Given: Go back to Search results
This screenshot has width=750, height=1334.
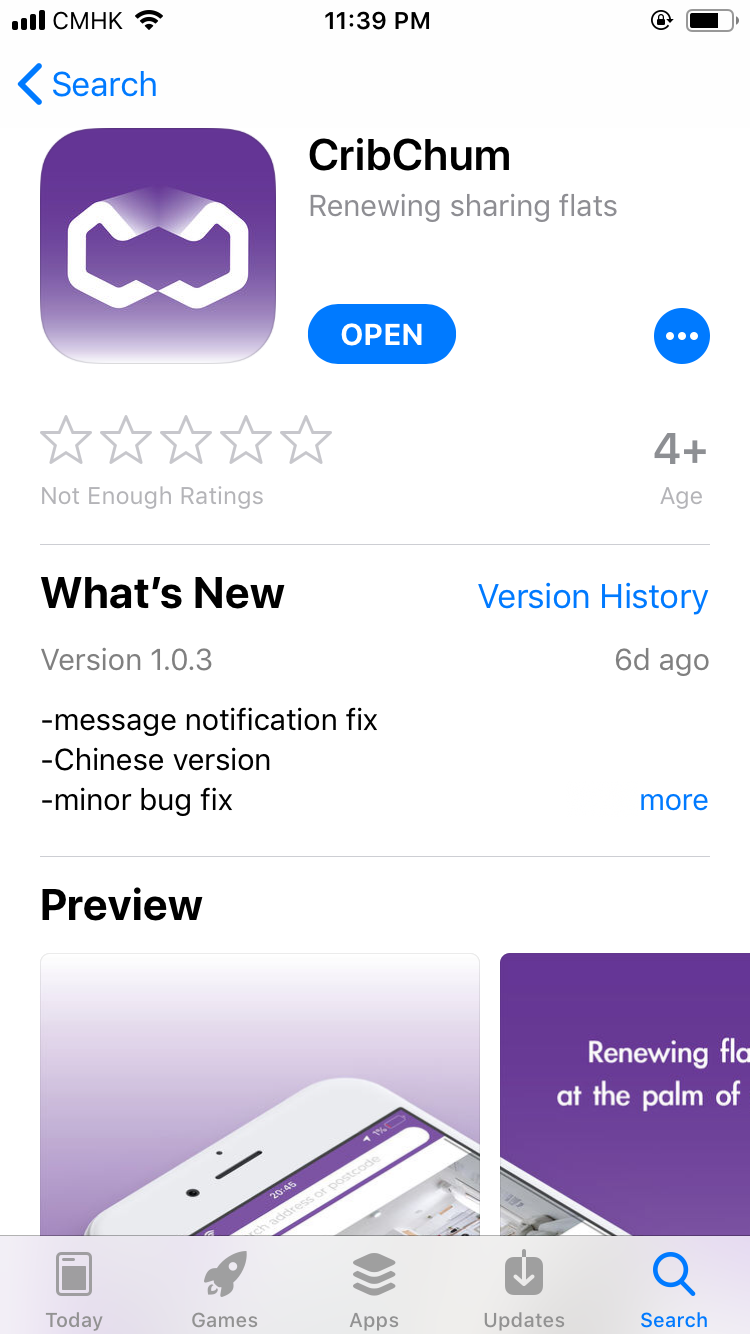Looking at the screenshot, I should (88, 85).
